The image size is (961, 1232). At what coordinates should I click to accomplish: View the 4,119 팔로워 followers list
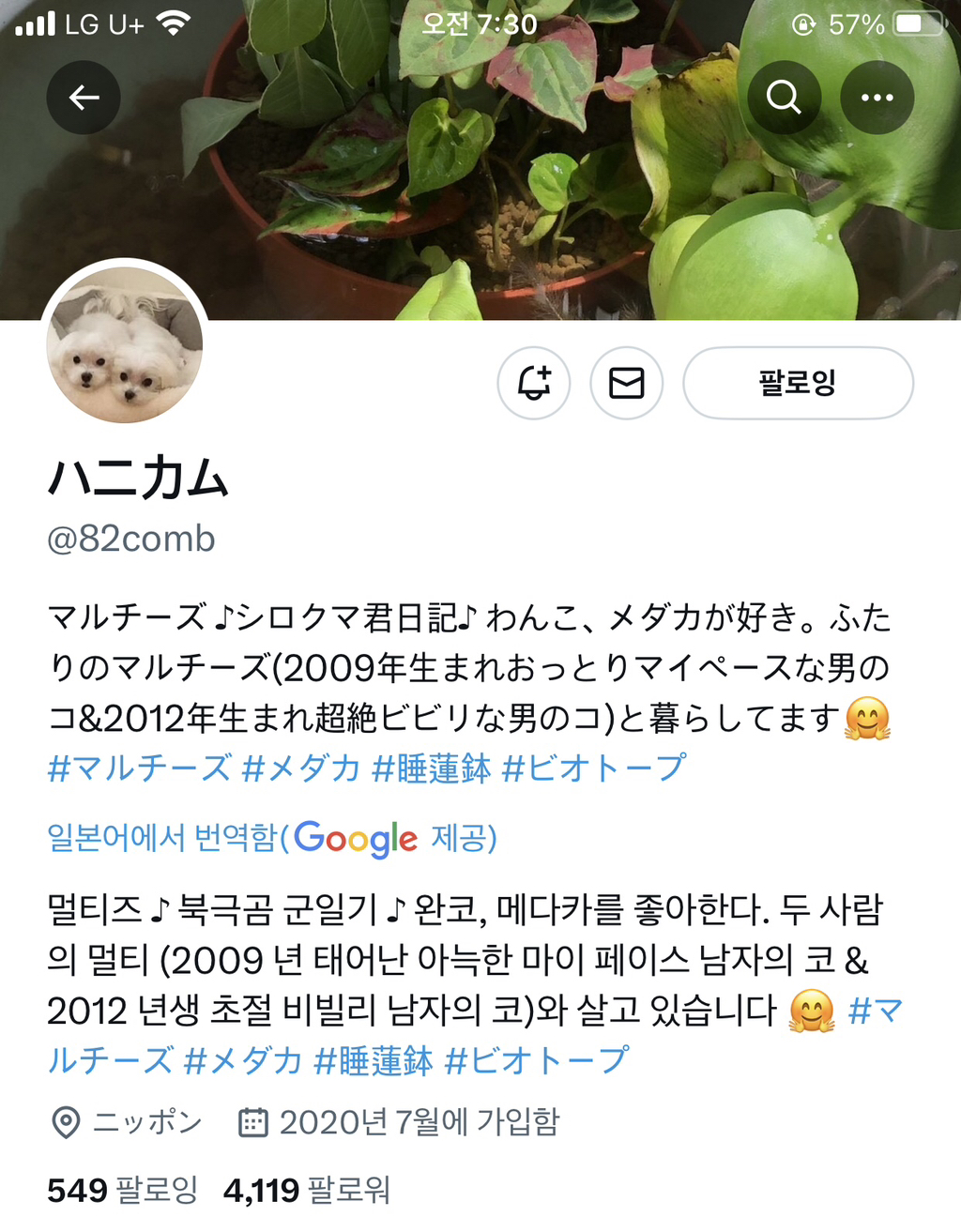coord(307,1190)
